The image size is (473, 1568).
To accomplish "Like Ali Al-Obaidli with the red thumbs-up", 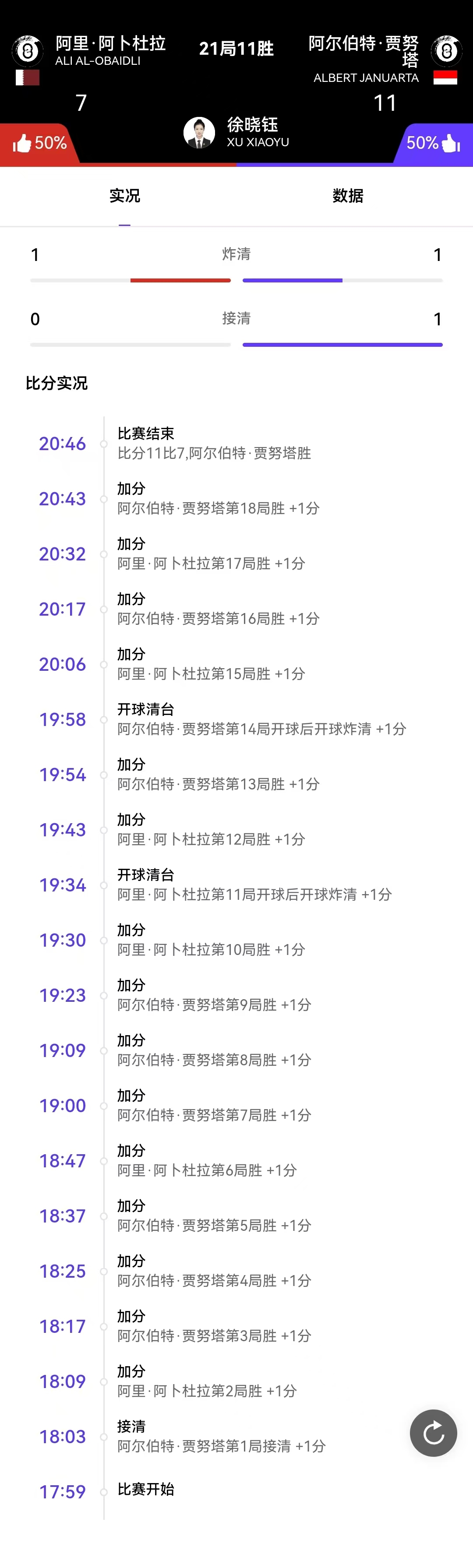I will [22, 144].
